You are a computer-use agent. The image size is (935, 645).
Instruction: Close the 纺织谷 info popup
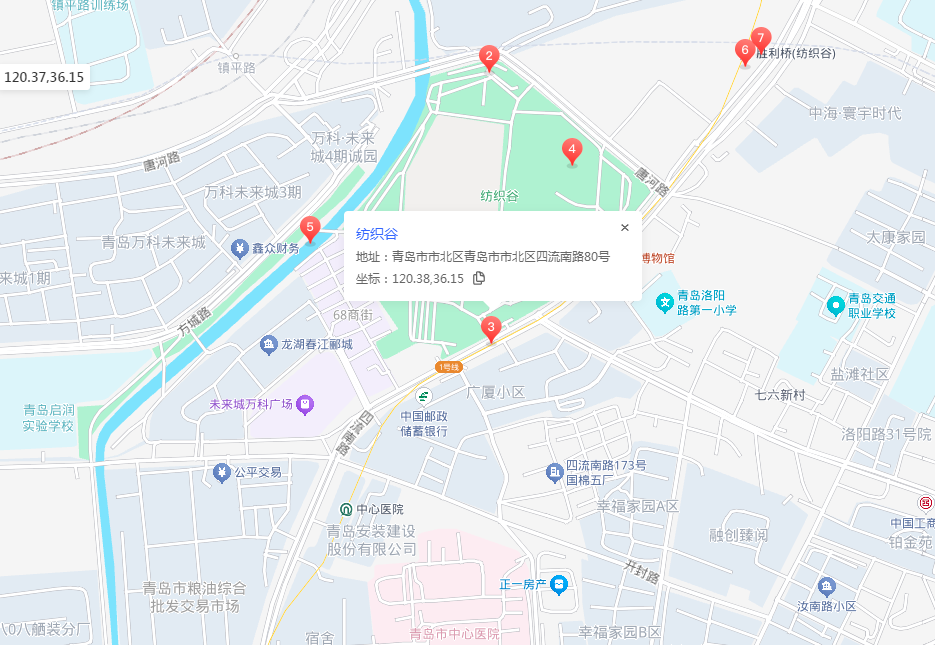point(625,227)
